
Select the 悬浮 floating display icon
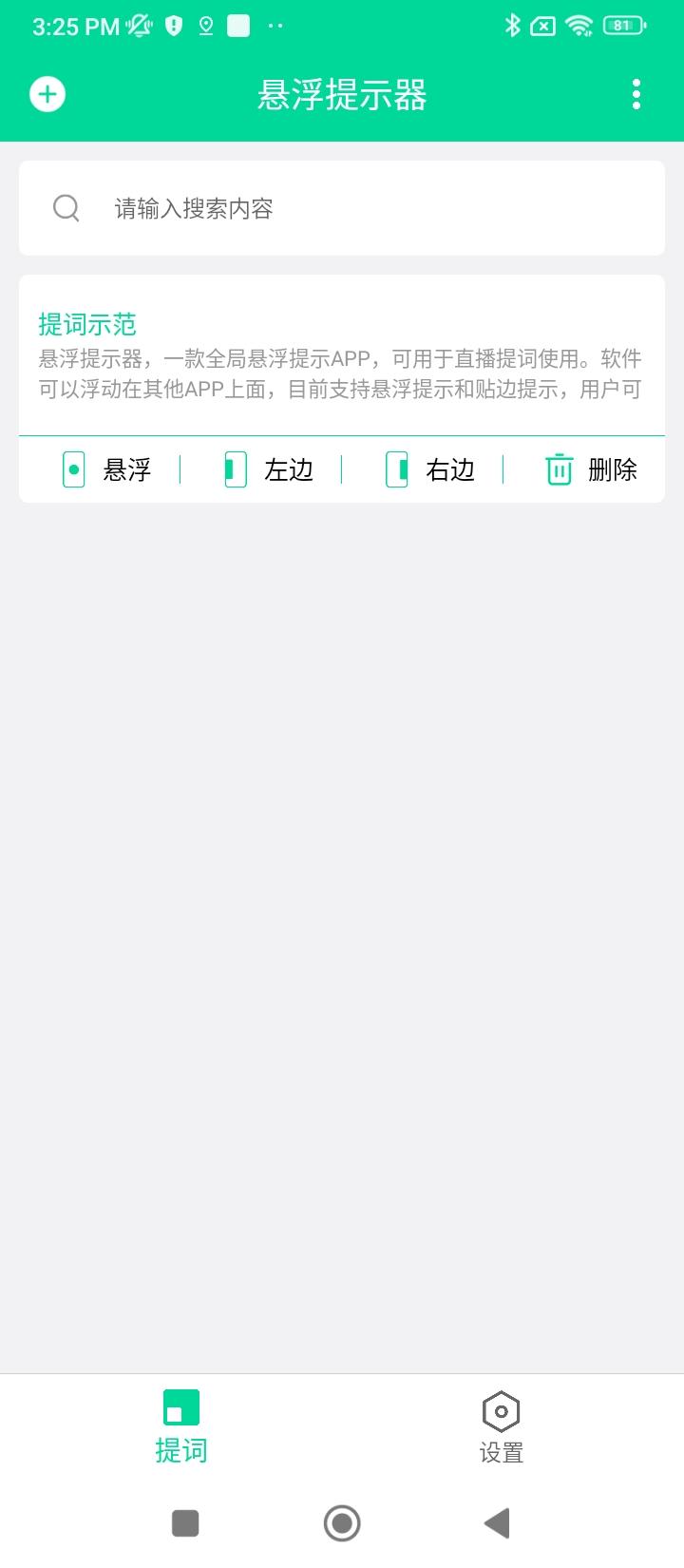[72, 468]
